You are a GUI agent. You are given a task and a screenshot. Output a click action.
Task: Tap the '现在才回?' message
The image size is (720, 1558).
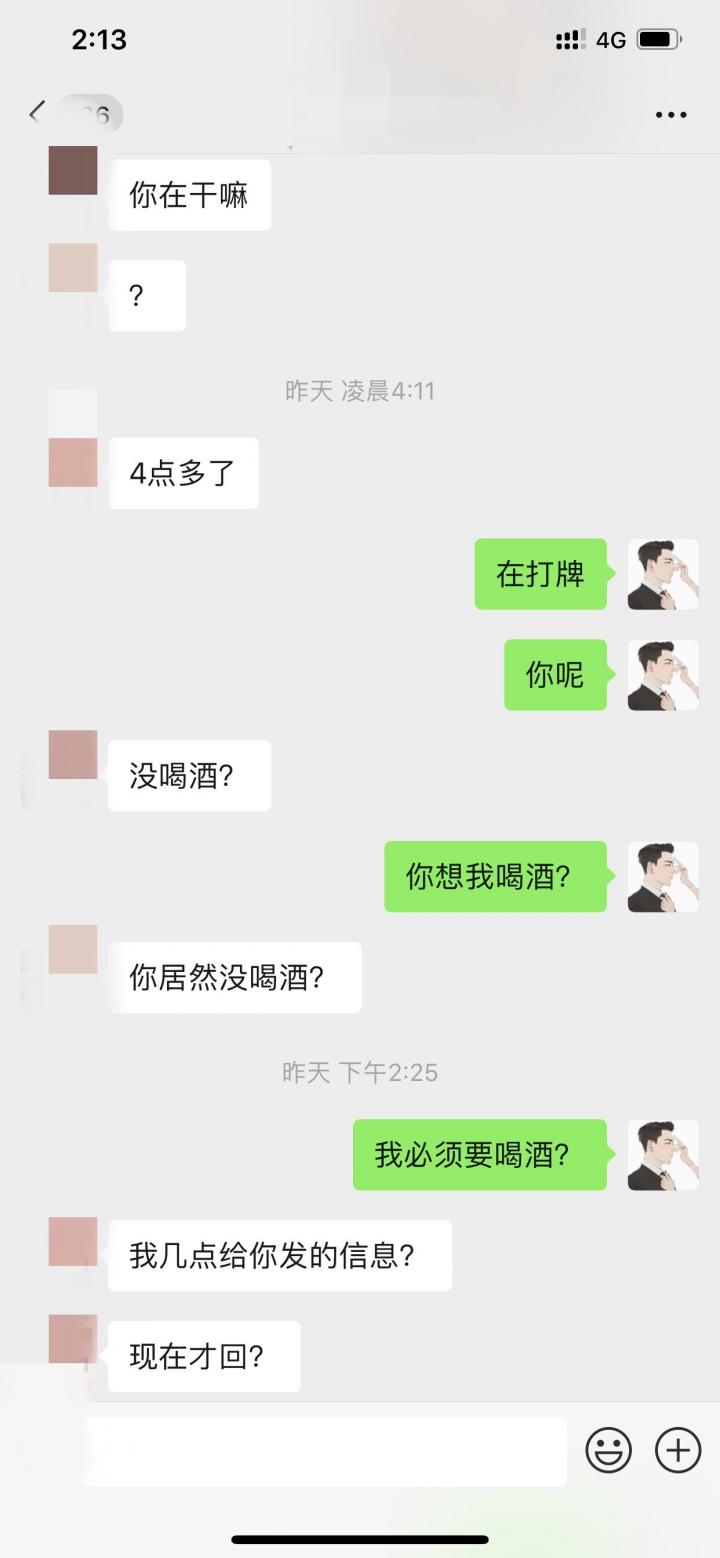202,1357
